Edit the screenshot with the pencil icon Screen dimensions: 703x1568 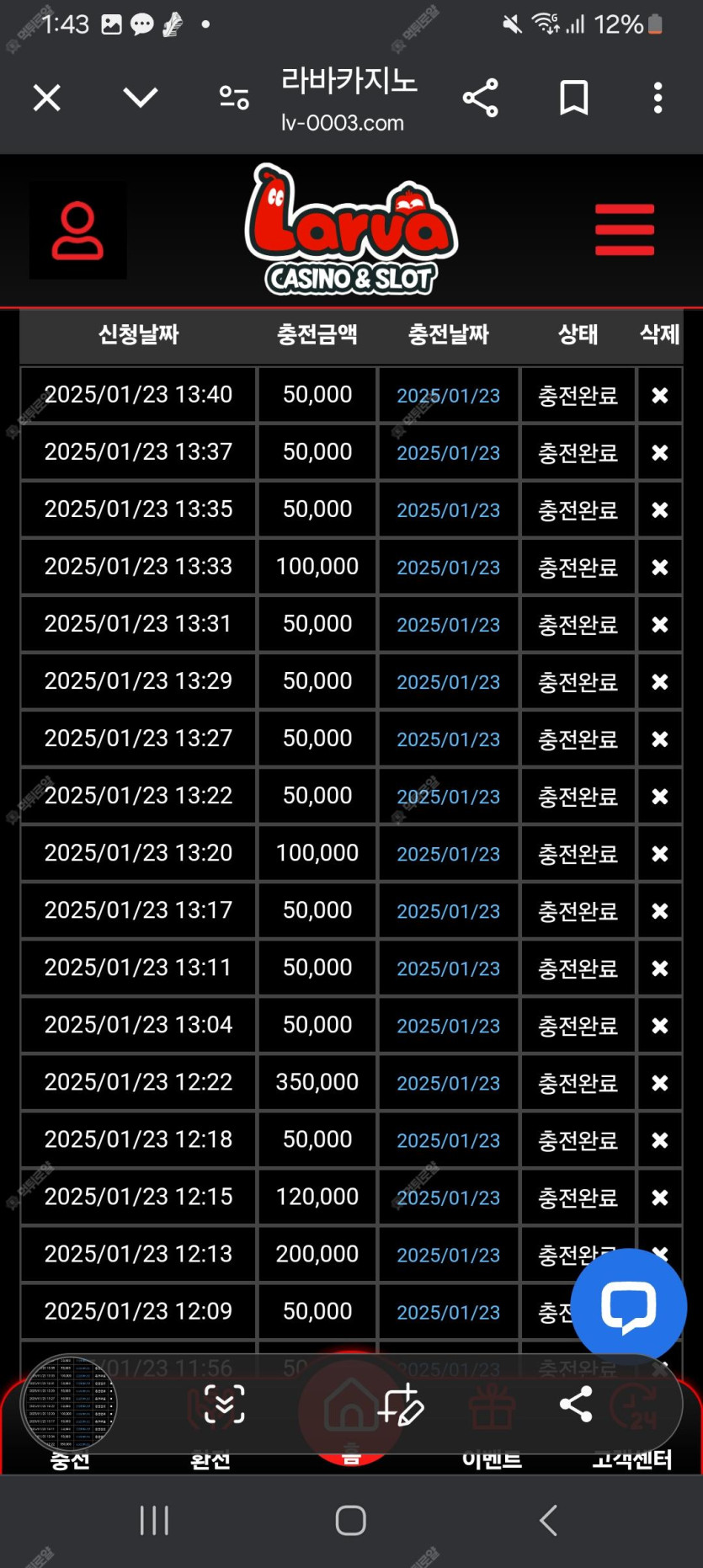point(401,1404)
